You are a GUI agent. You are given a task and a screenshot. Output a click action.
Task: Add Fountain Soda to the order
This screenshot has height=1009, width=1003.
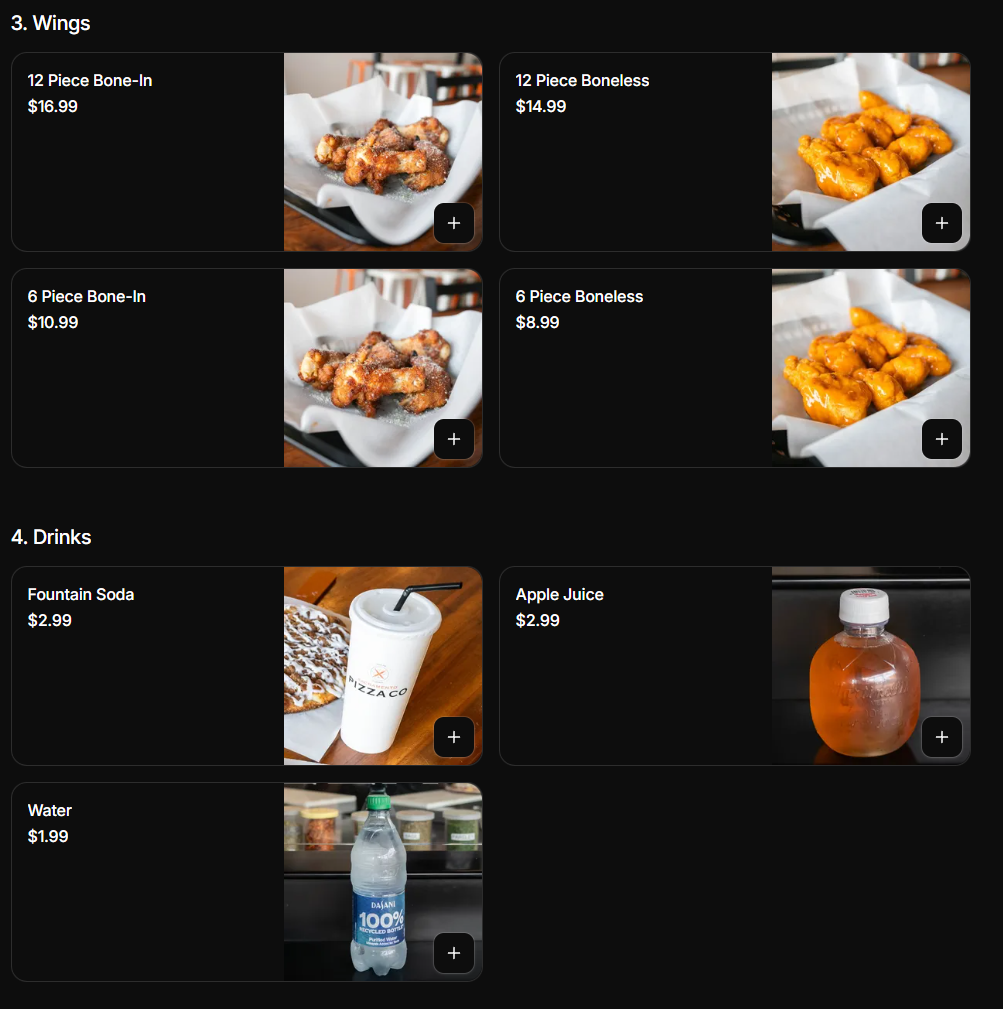click(454, 737)
